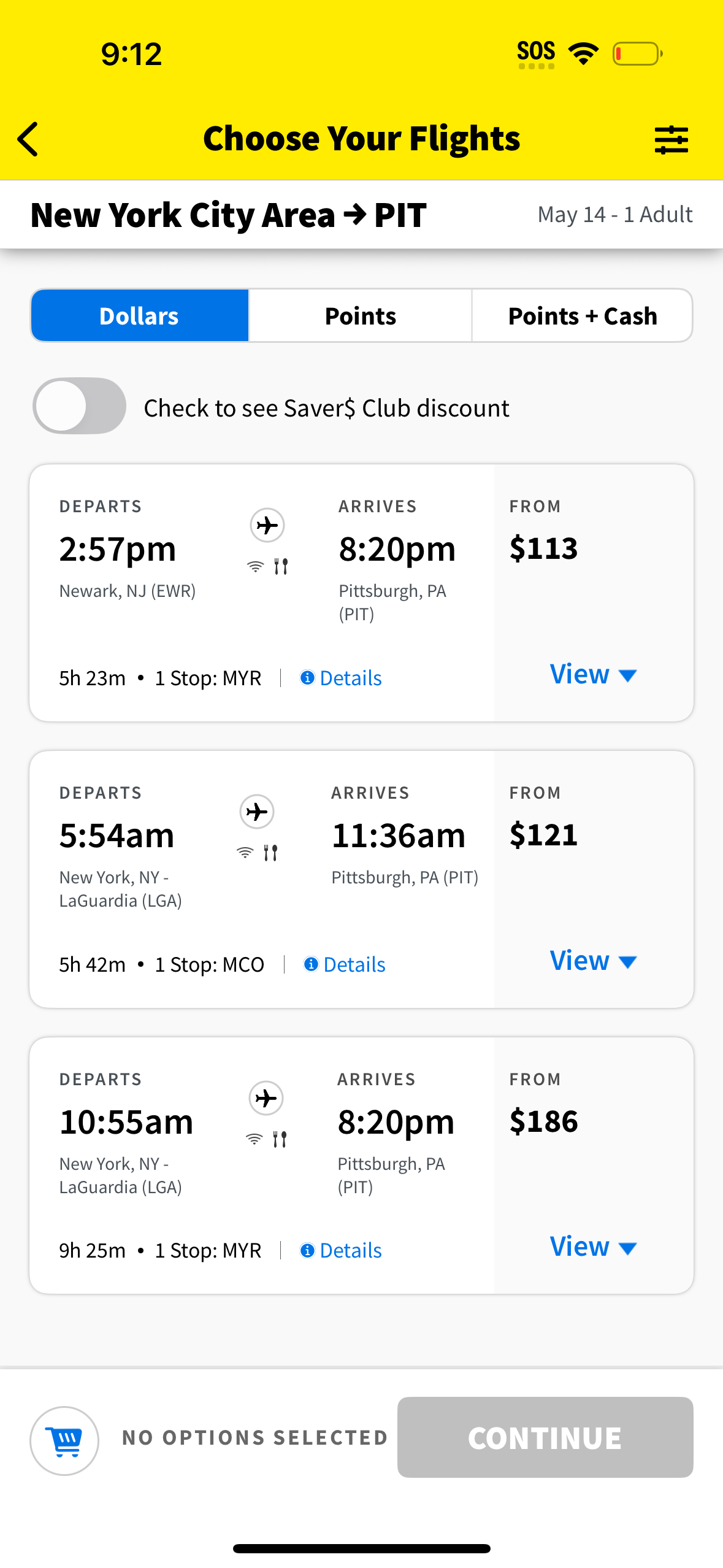Image resolution: width=723 pixels, height=1568 pixels.
Task: Tap the info icon next to Details on $186 flight
Action: pos(308,1250)
